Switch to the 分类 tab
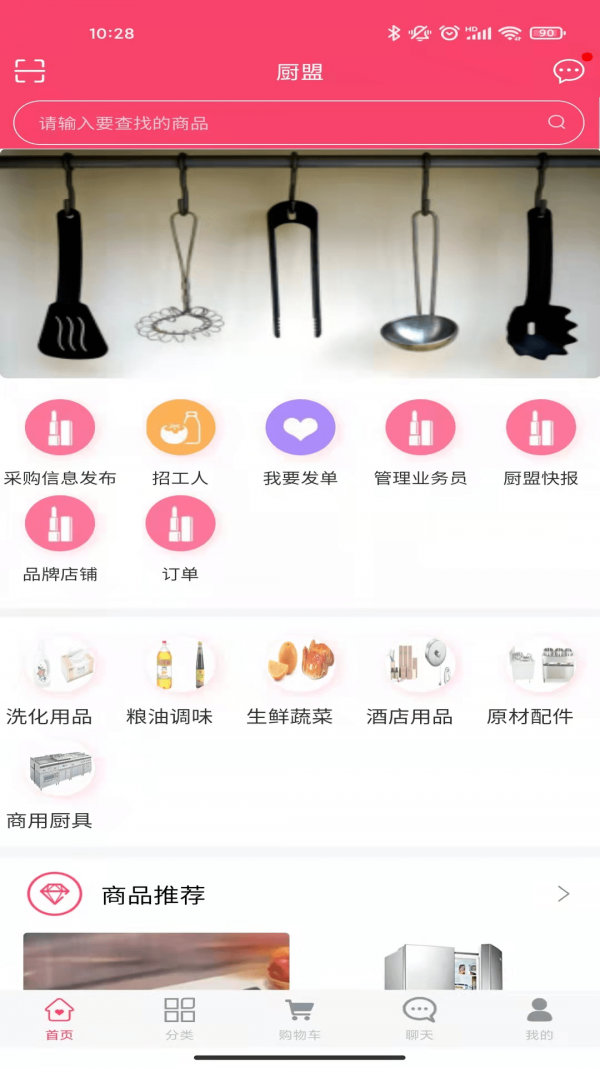This screenshot has height=1067, width=600. 180,1019
